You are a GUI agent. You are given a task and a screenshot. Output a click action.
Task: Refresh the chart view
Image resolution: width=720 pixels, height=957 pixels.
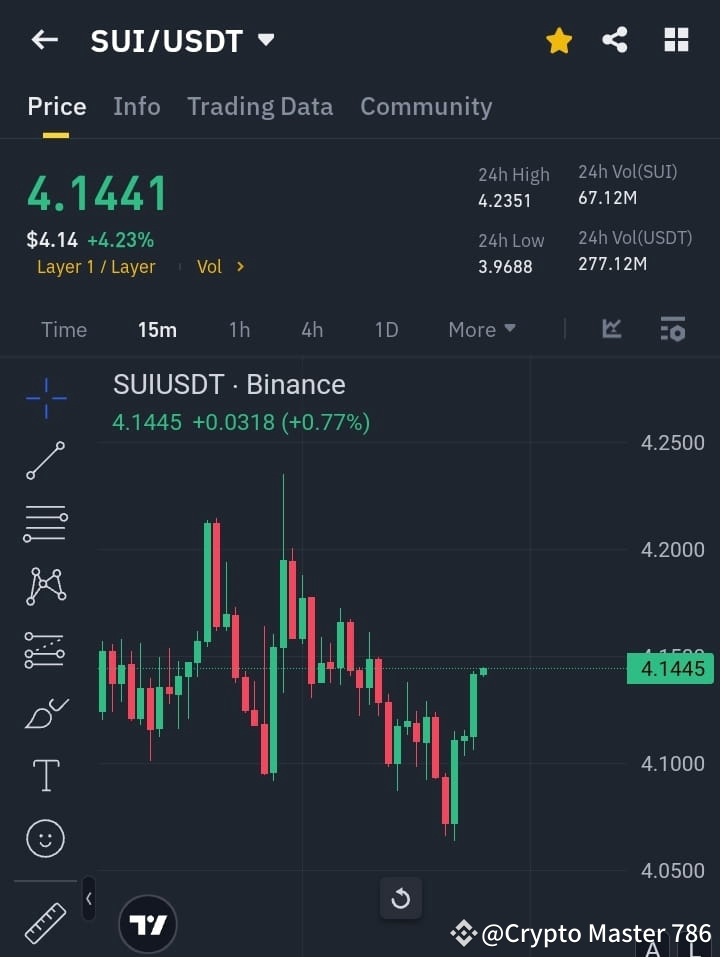click(x=401, y=899)
